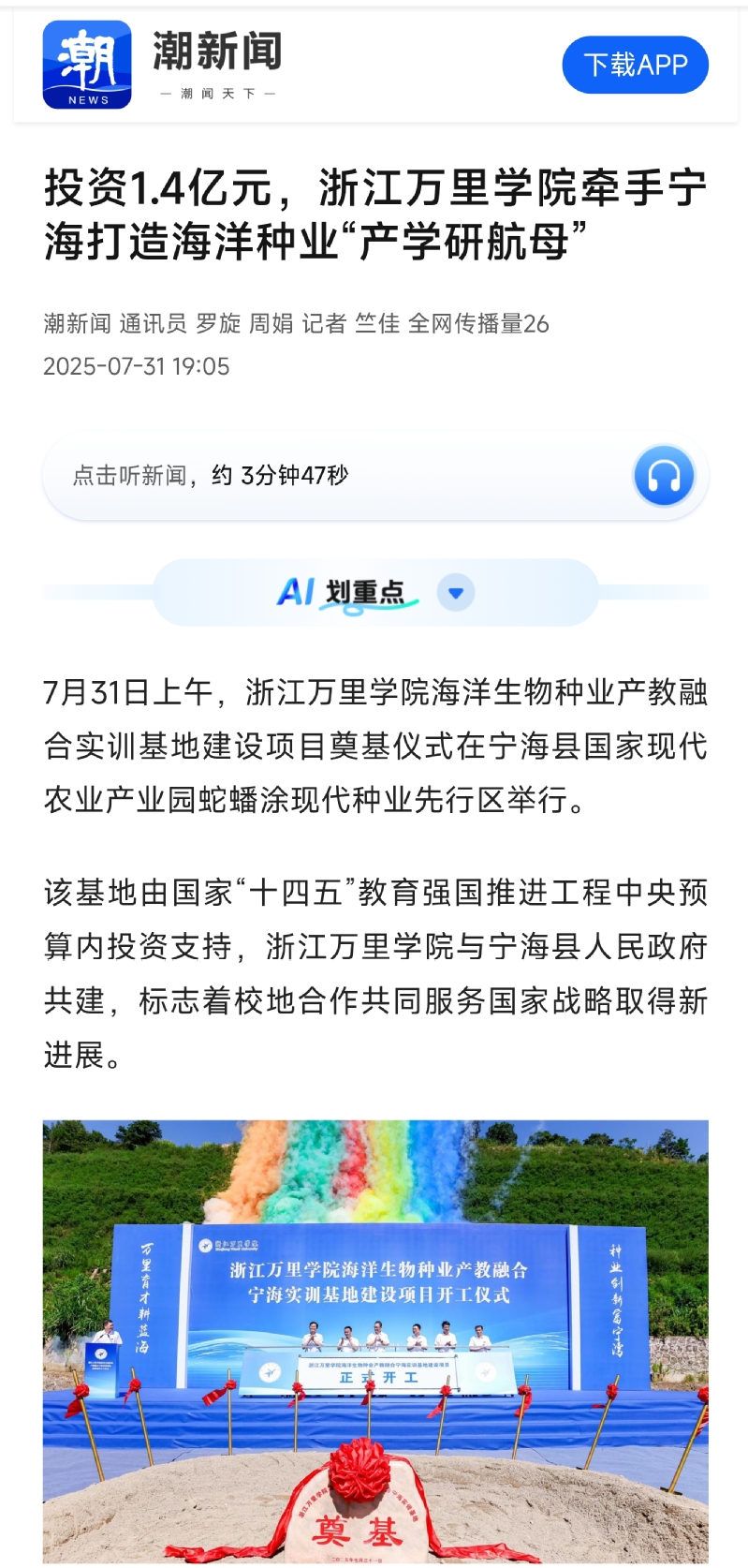This screenshot has width=748, height=1568.
Task: Expand the AI 划重点 summary arrow
Action: (x=456, y=593)
